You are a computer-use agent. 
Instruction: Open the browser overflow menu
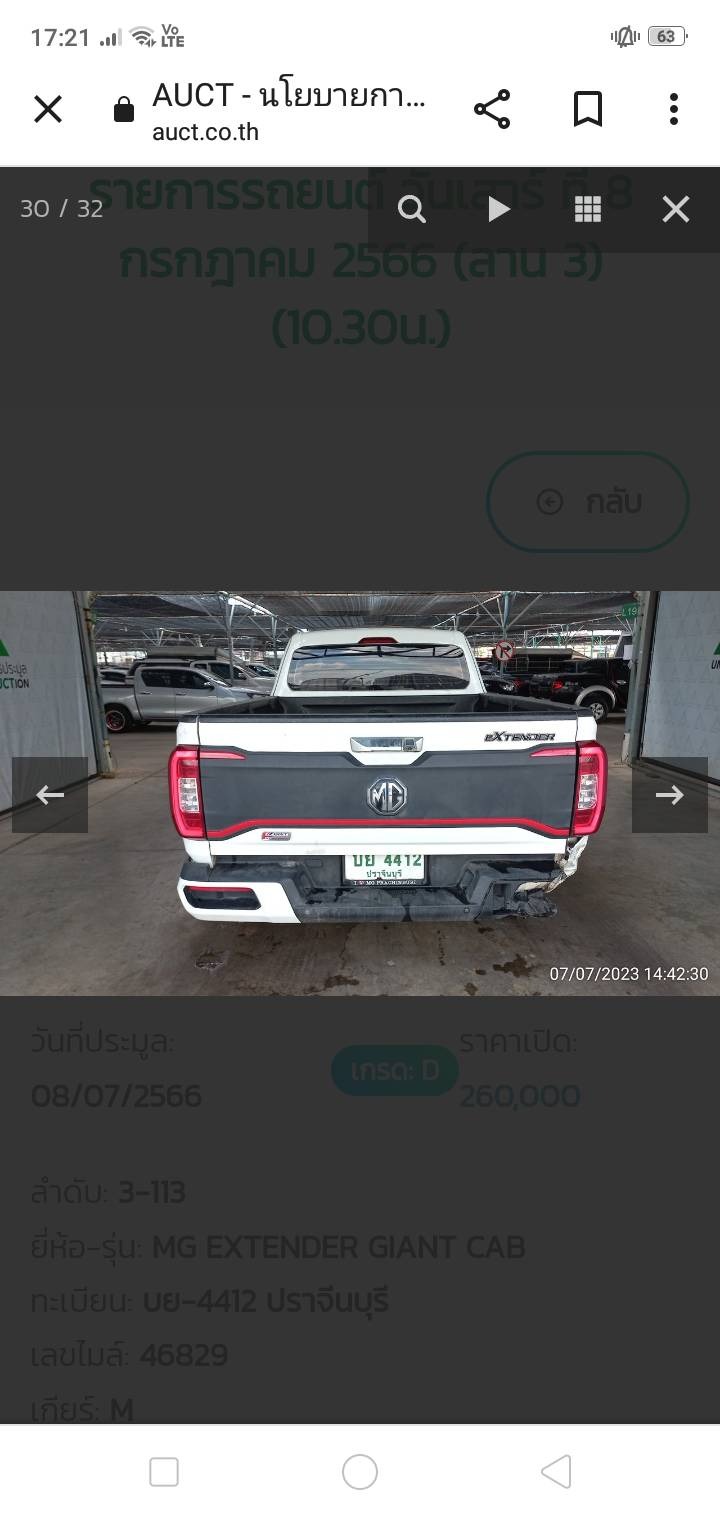[674, 109]
